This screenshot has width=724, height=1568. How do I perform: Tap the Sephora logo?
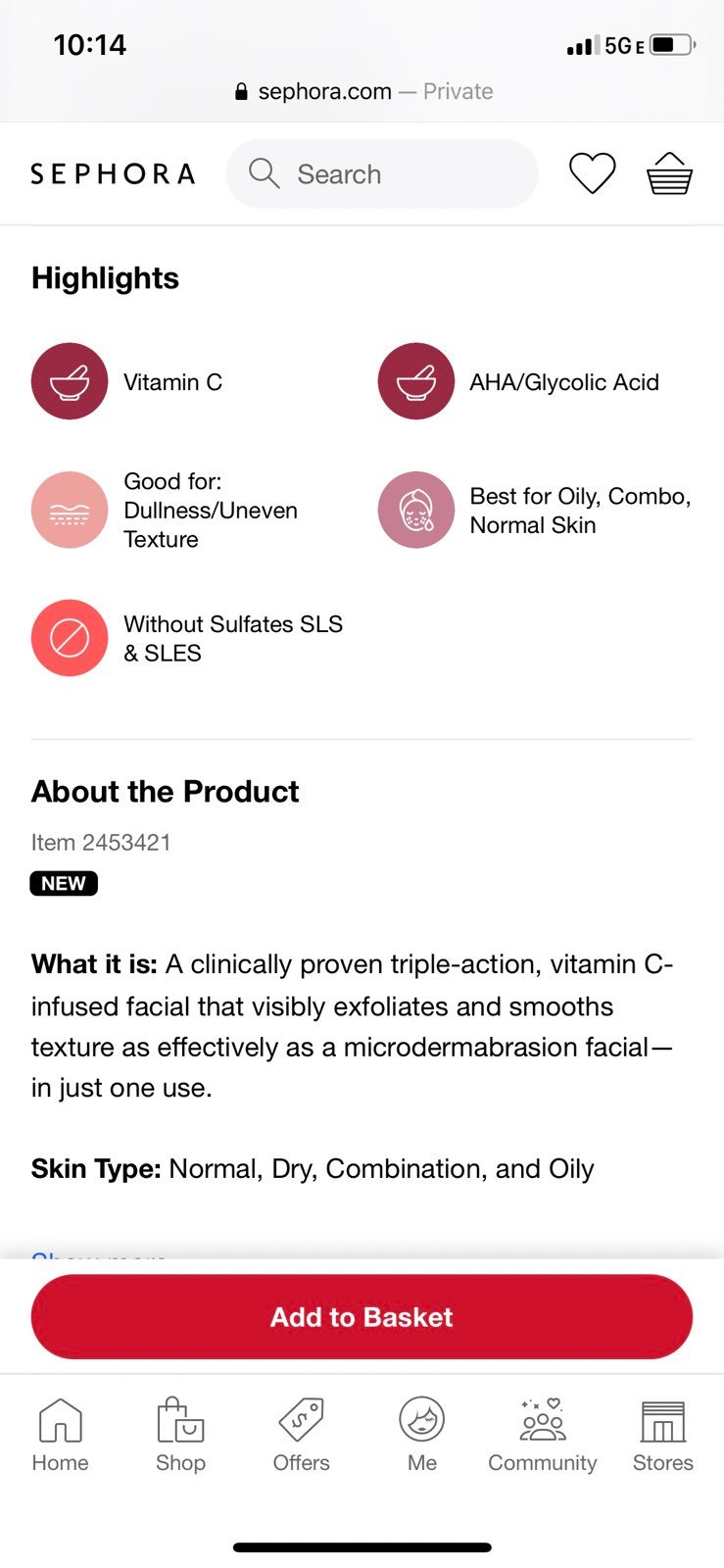tap(113, 174)
